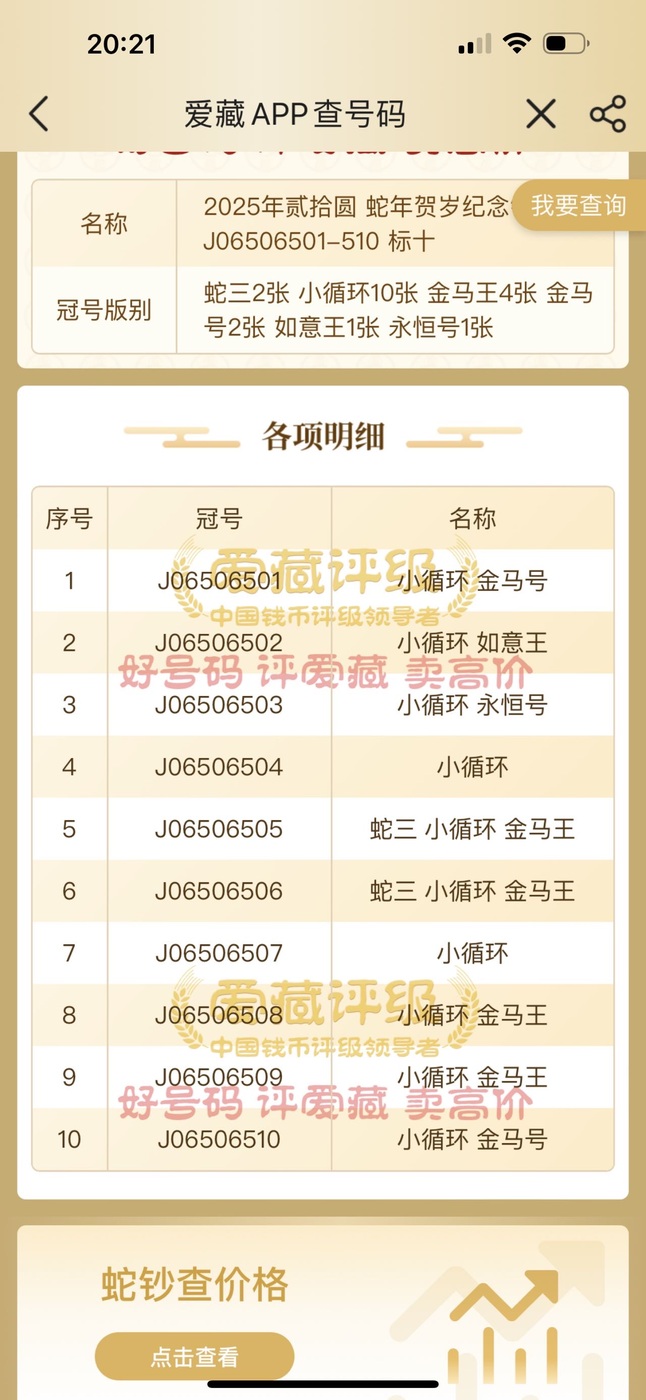Screen dimensions: 646x1400
Task: Share this page via the share icon
Action: coord(608,114)
